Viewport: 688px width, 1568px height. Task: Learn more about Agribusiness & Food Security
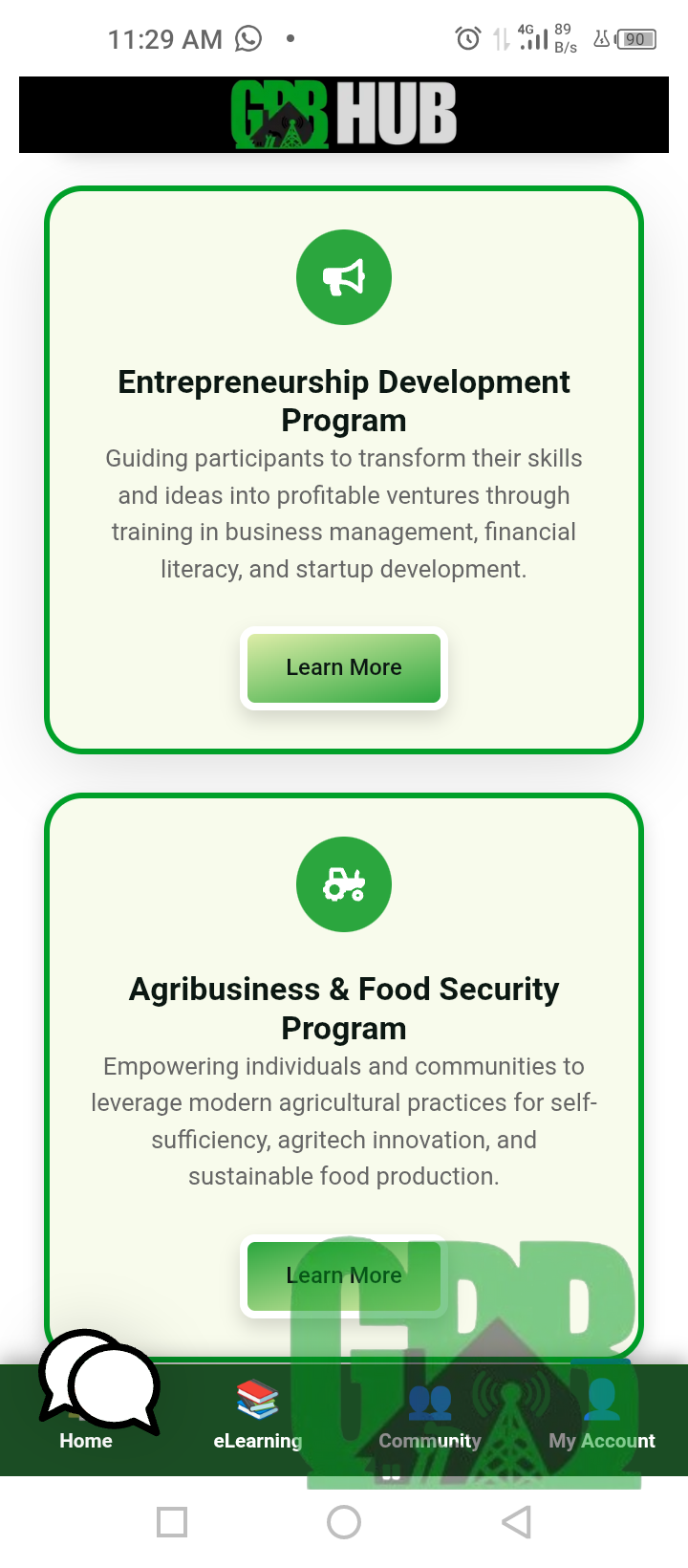click(344, 1275)
